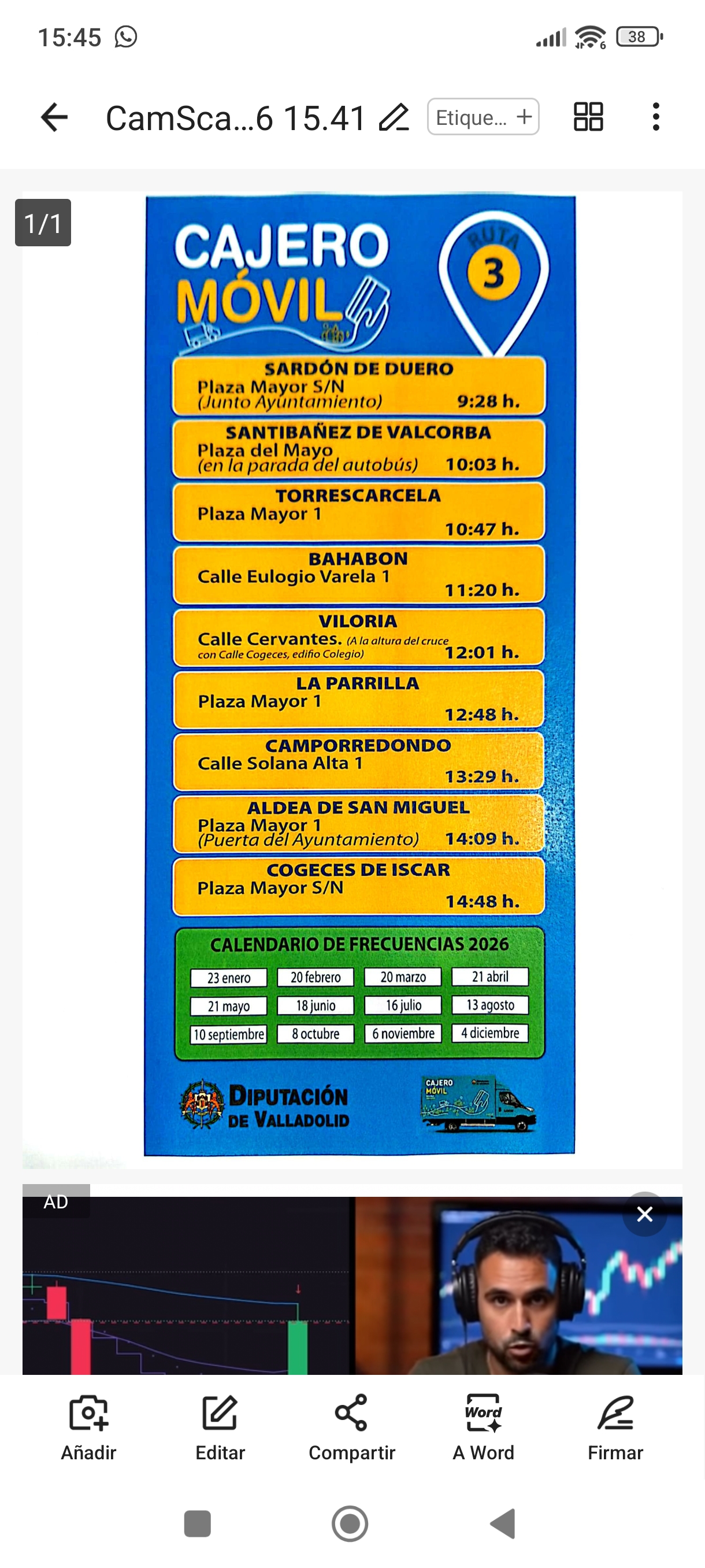Open the three-dot overflow menu
This screenshot has height=1568, width=705.
[655, 117]
